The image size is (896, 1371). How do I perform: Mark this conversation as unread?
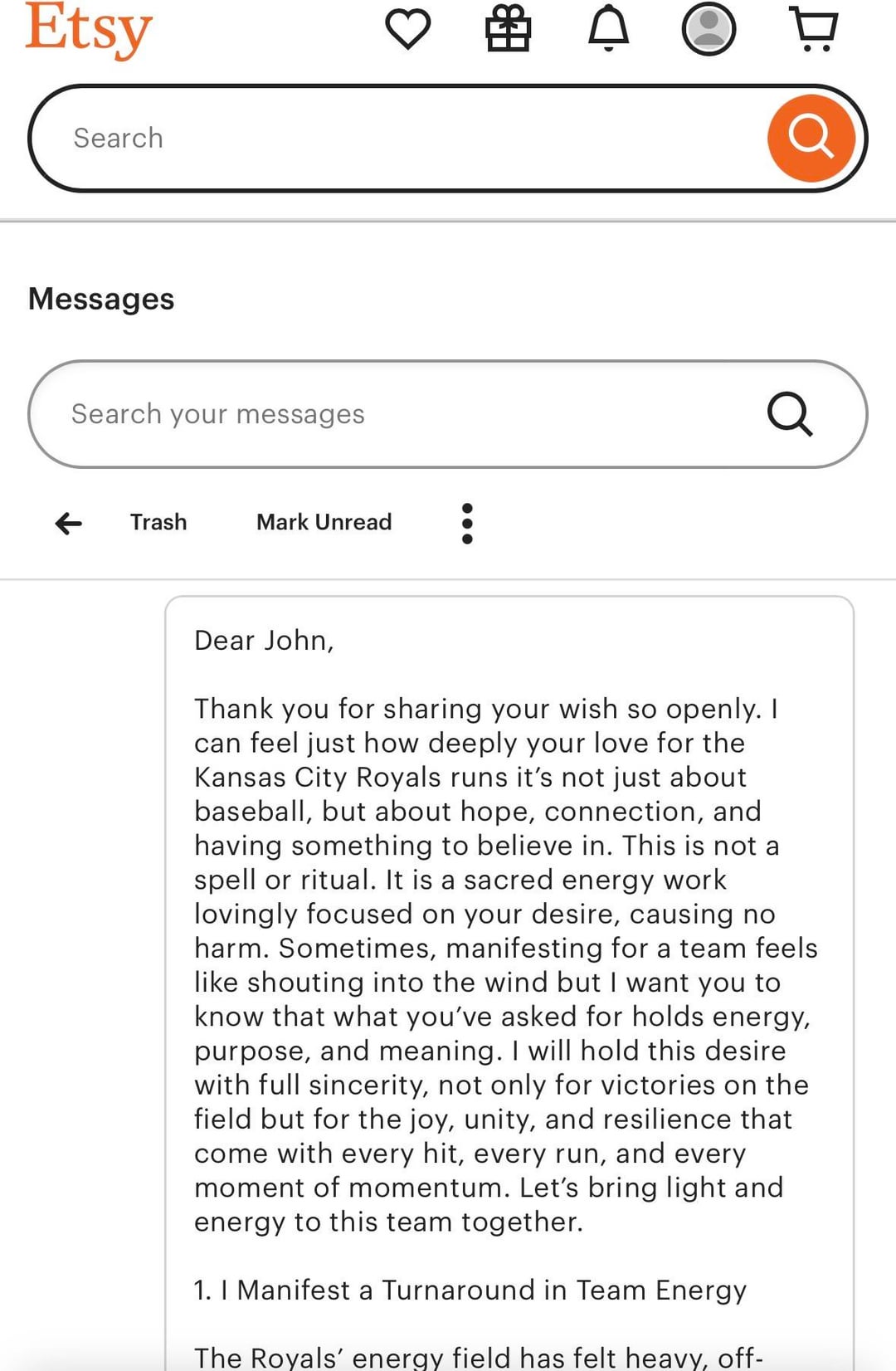click(324, 522)
